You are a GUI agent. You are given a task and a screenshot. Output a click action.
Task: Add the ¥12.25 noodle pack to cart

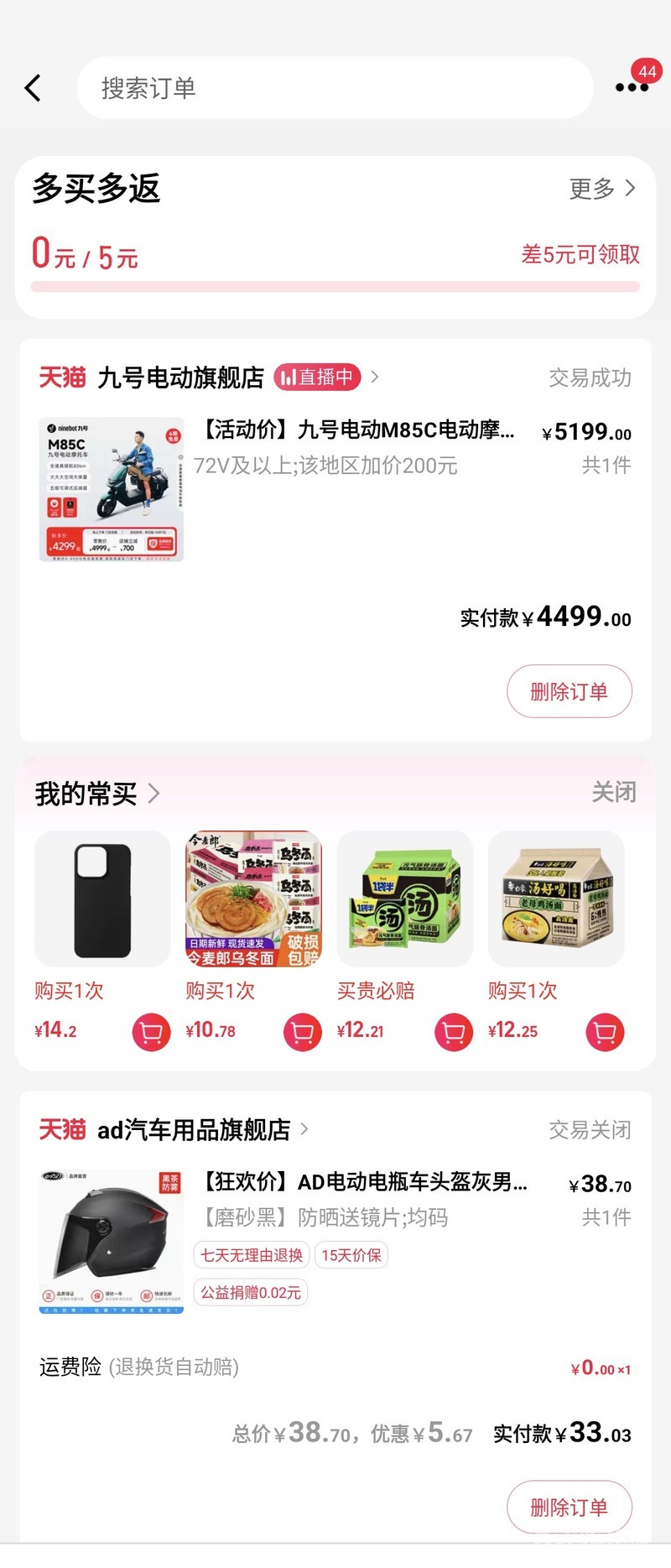click(605, 1031)
